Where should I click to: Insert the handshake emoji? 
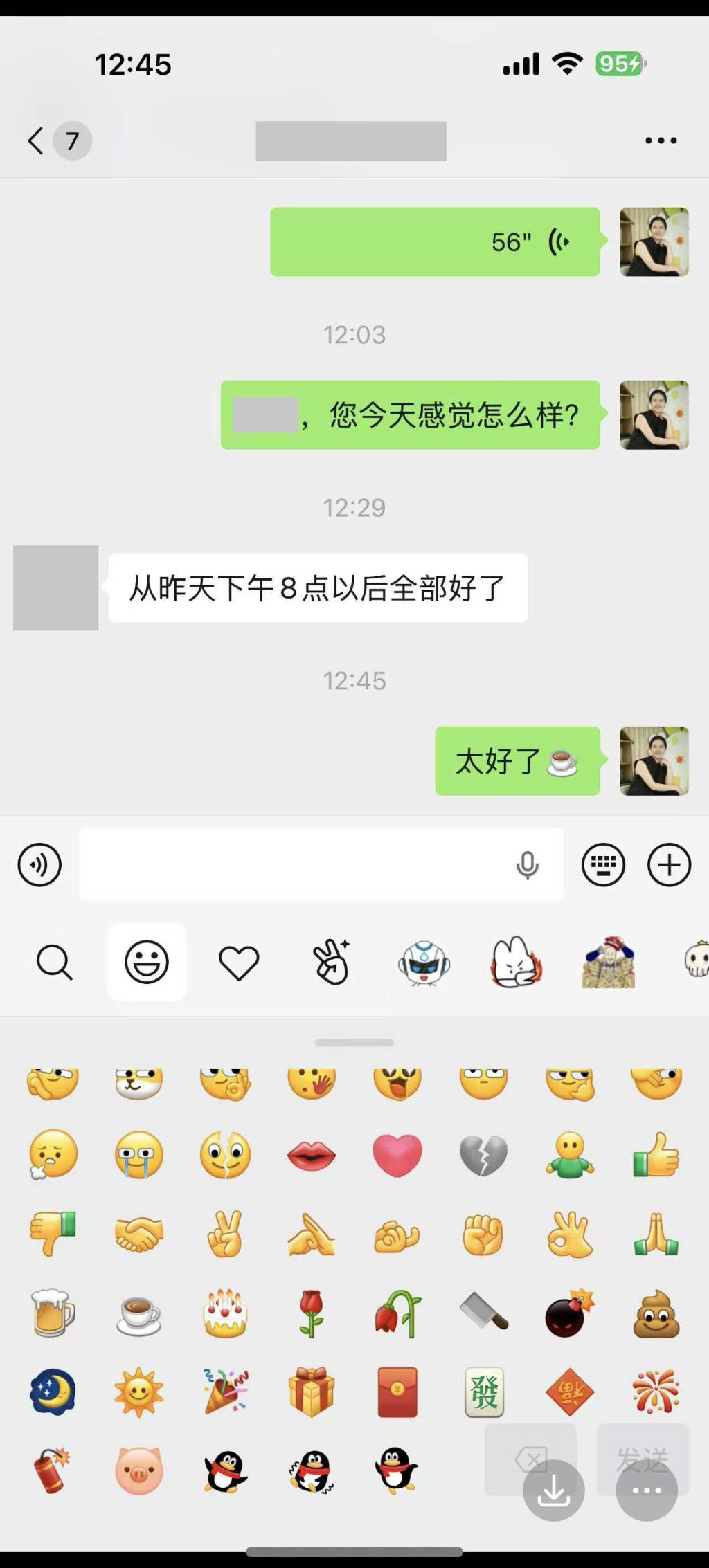tap(138, 1235)
